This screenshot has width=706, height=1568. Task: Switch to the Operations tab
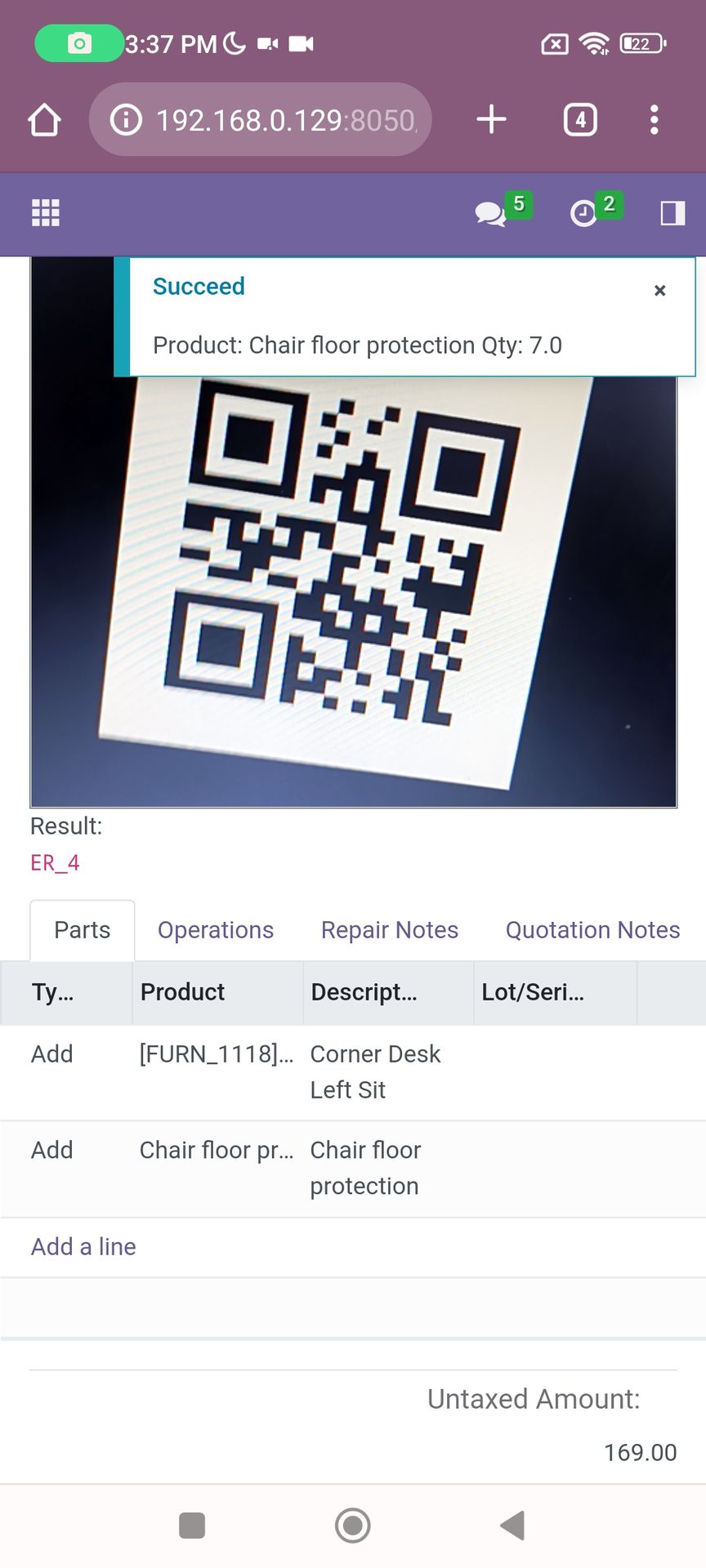[216, 930]
